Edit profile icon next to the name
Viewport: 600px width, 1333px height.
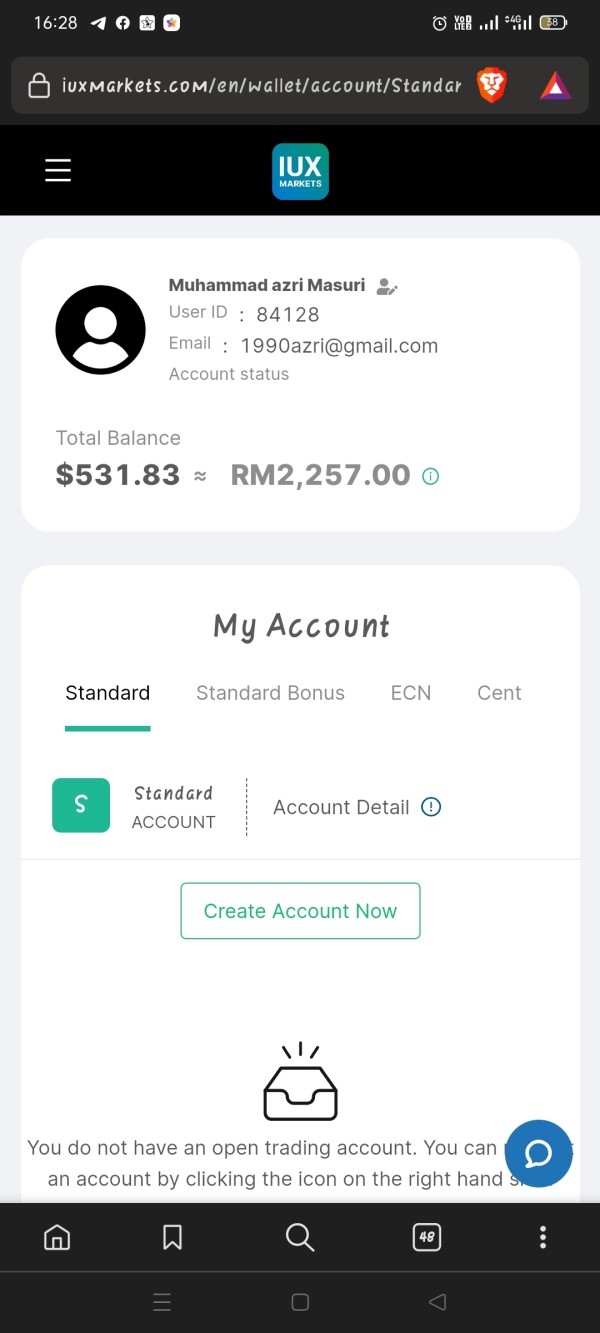tap(387, 287)
